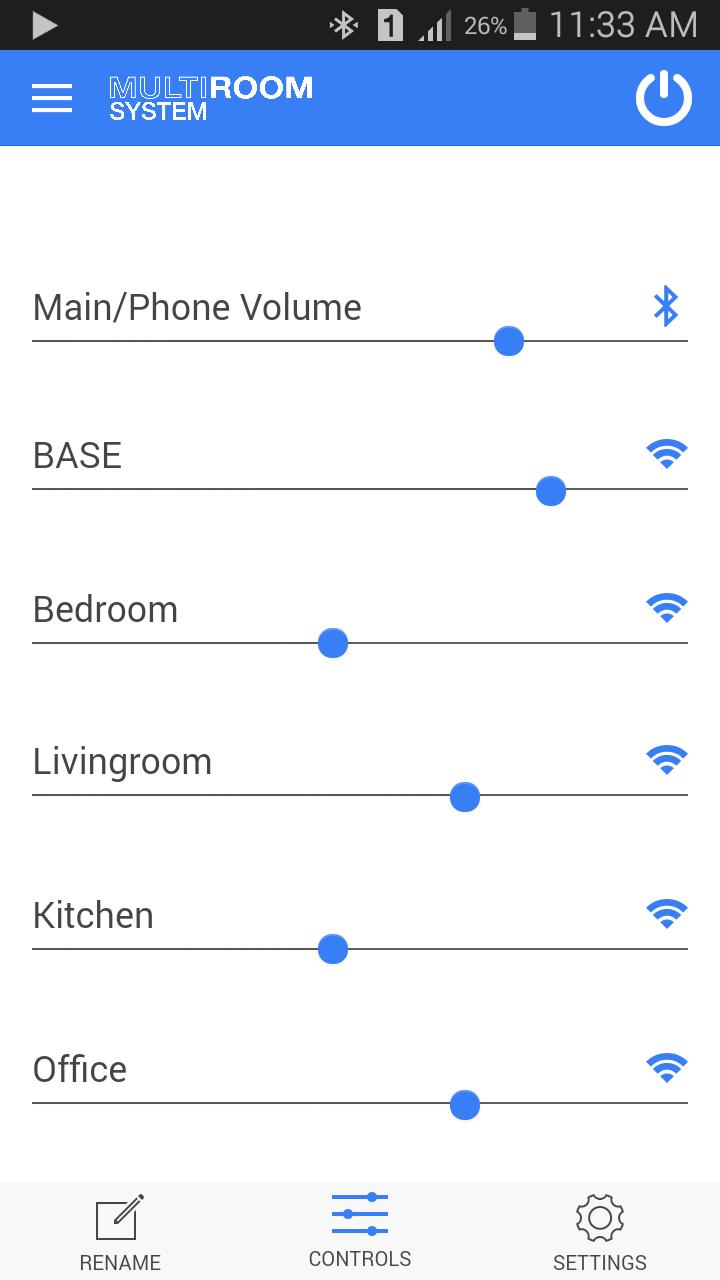Click the Controls sliders icon
Screen dimensions: 720x1280
click(359, 1214)
